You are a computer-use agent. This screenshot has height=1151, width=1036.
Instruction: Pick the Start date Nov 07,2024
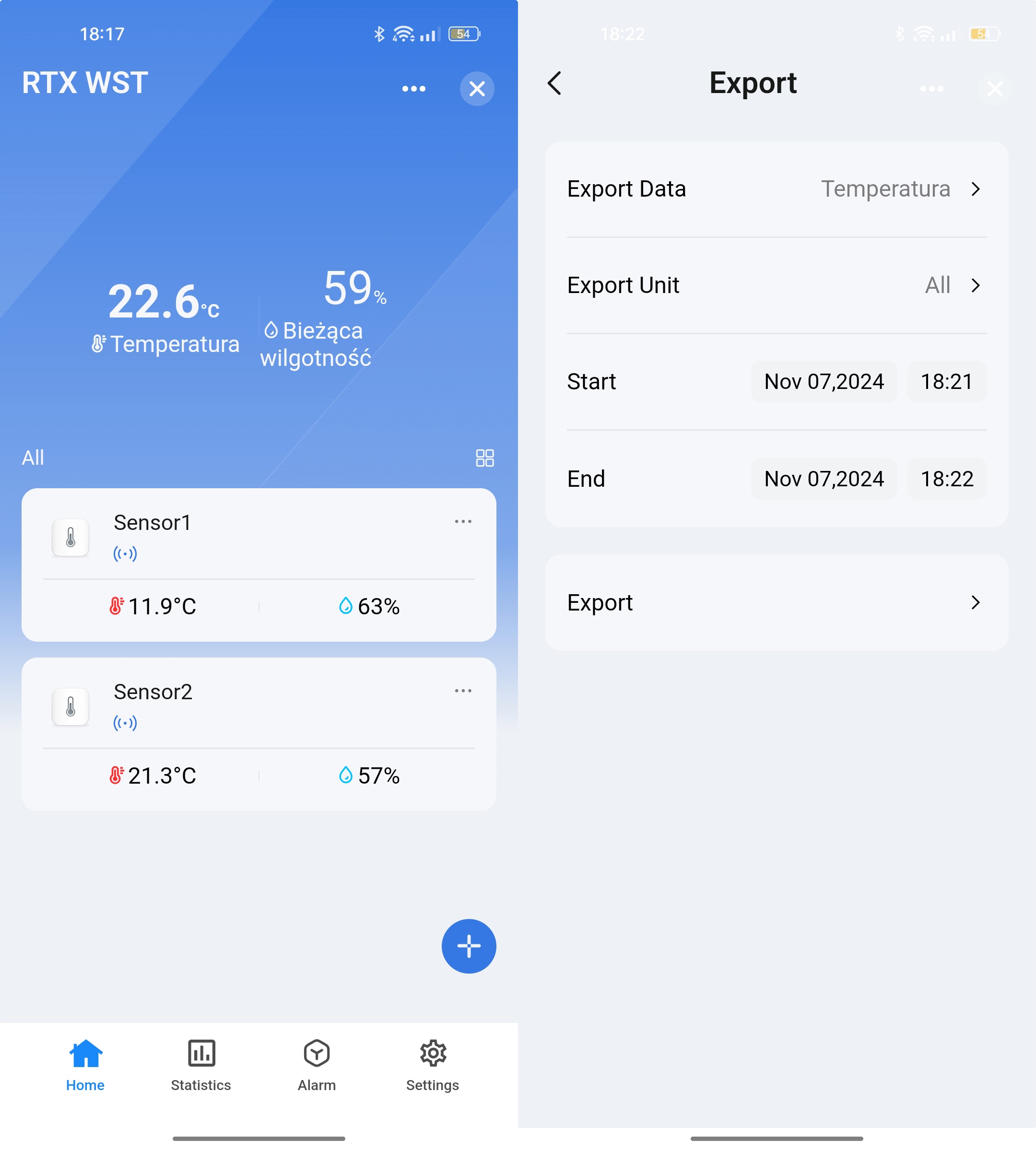pos(824,381)
